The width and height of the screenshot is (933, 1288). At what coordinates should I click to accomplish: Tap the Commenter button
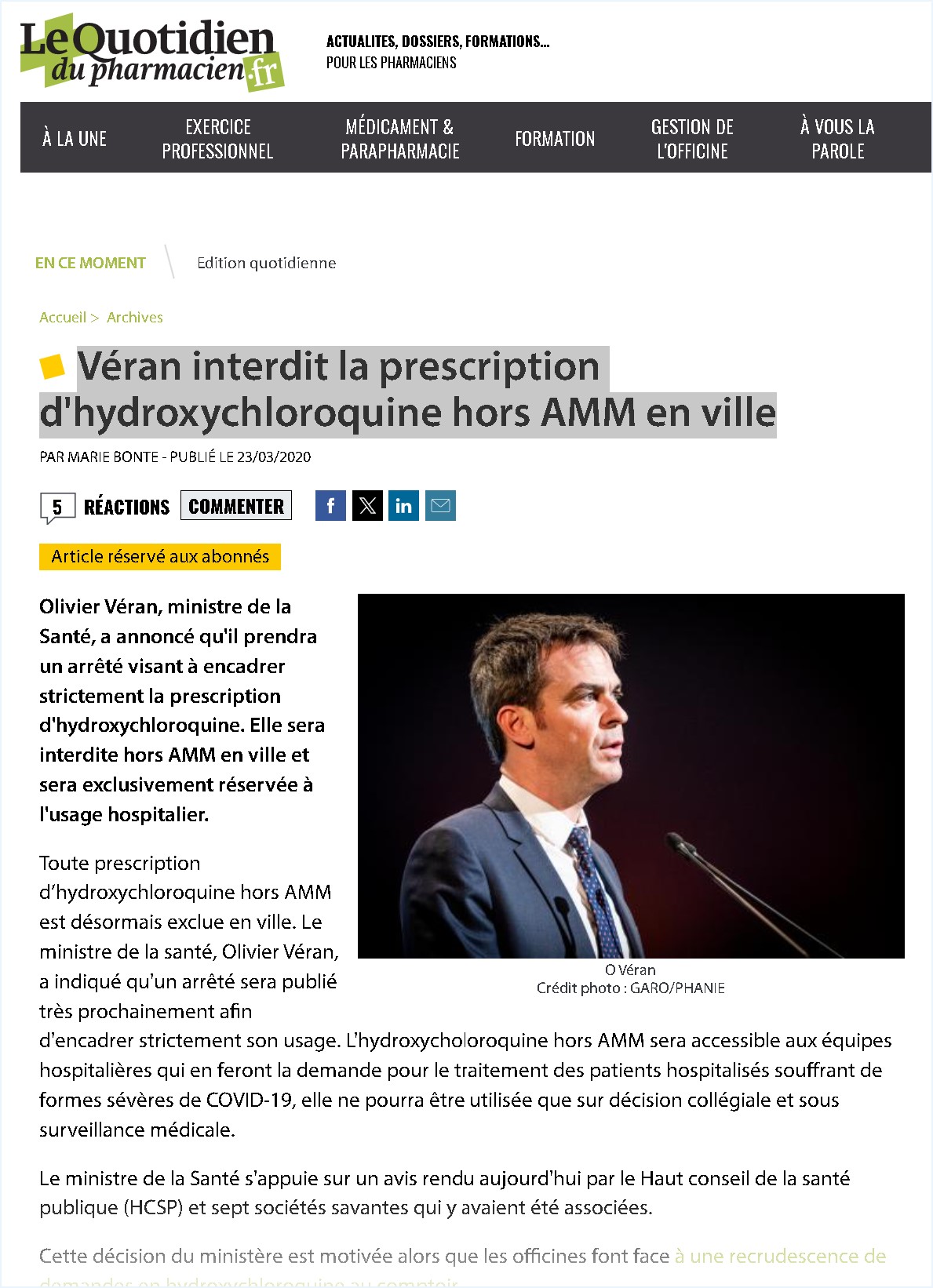coord(236,506)
